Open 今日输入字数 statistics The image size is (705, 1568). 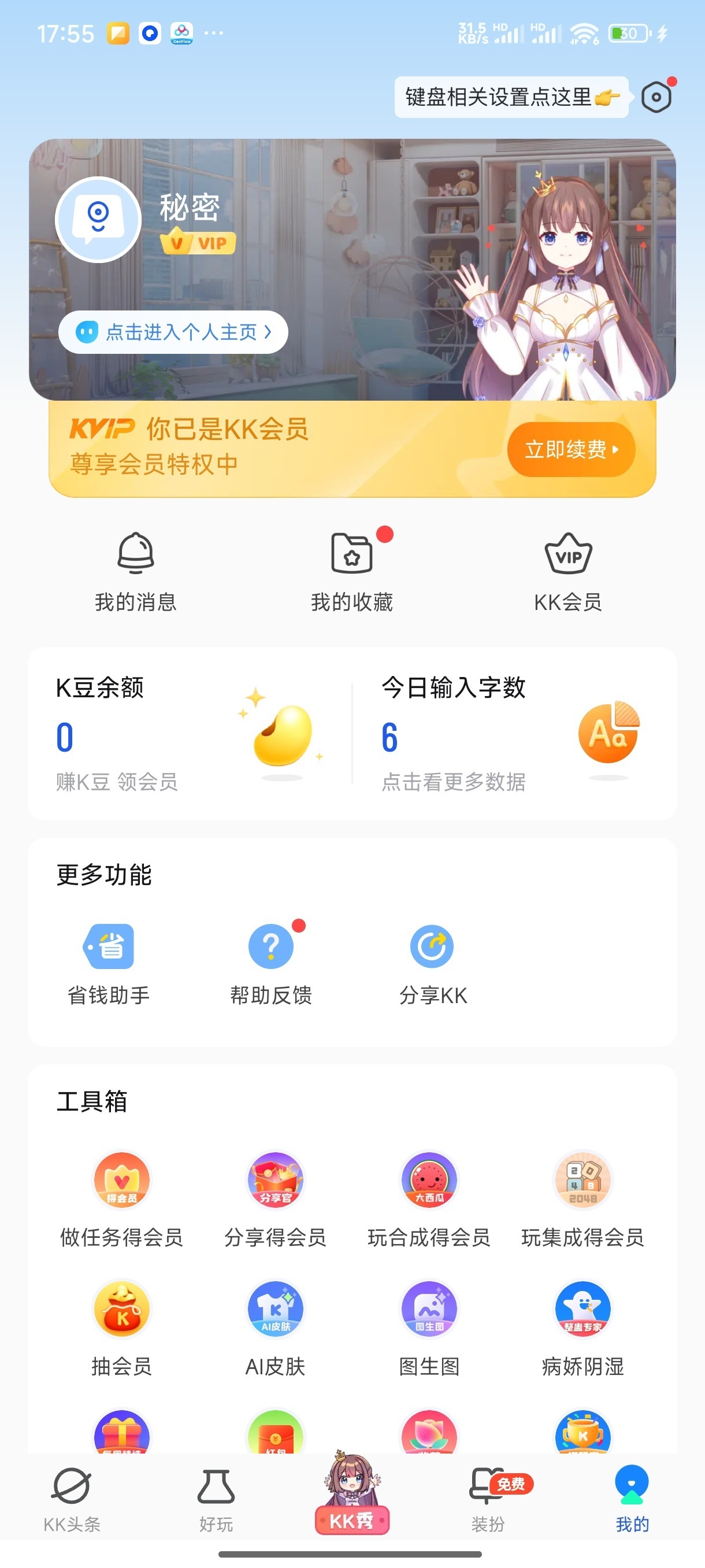pos(514,734)
